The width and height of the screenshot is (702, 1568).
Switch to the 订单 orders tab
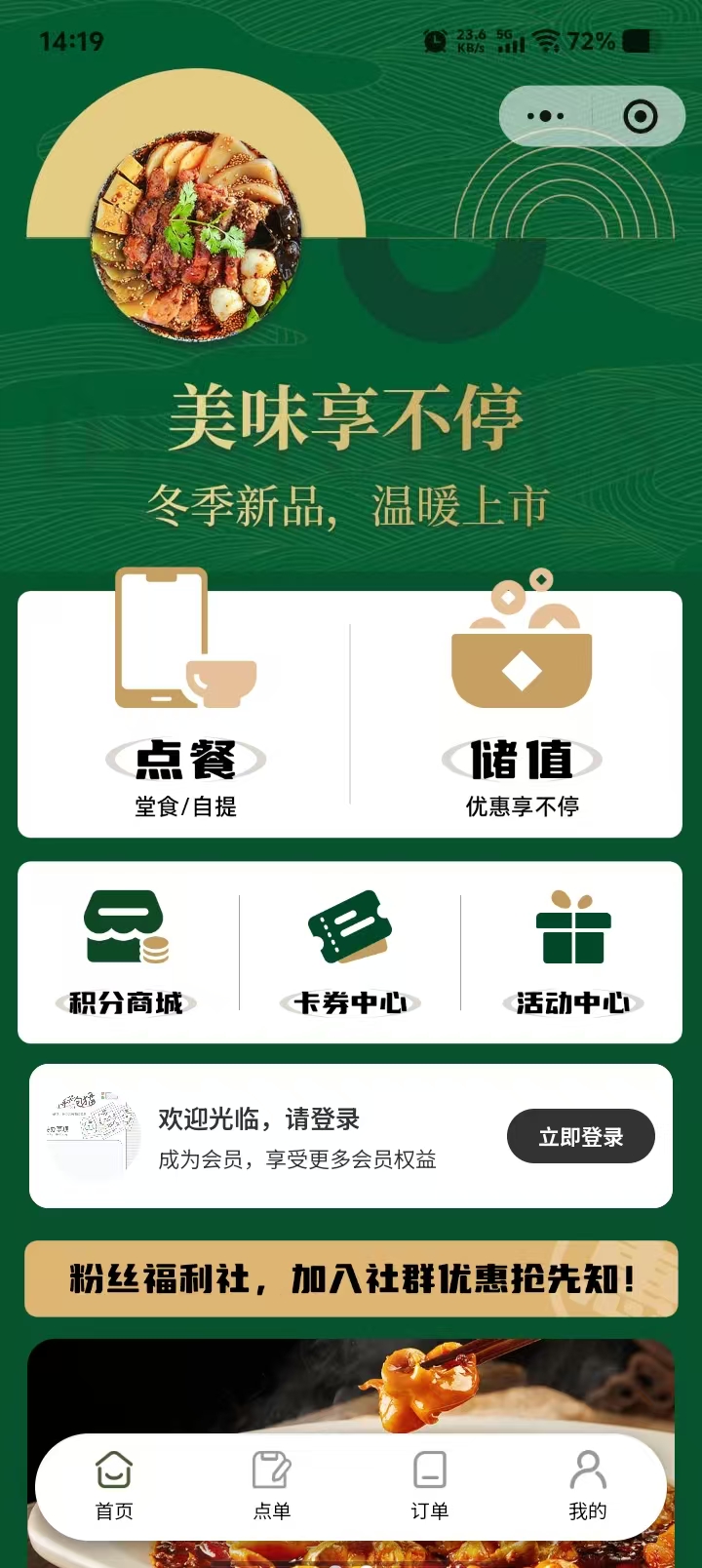click(x=429, y=1486)
